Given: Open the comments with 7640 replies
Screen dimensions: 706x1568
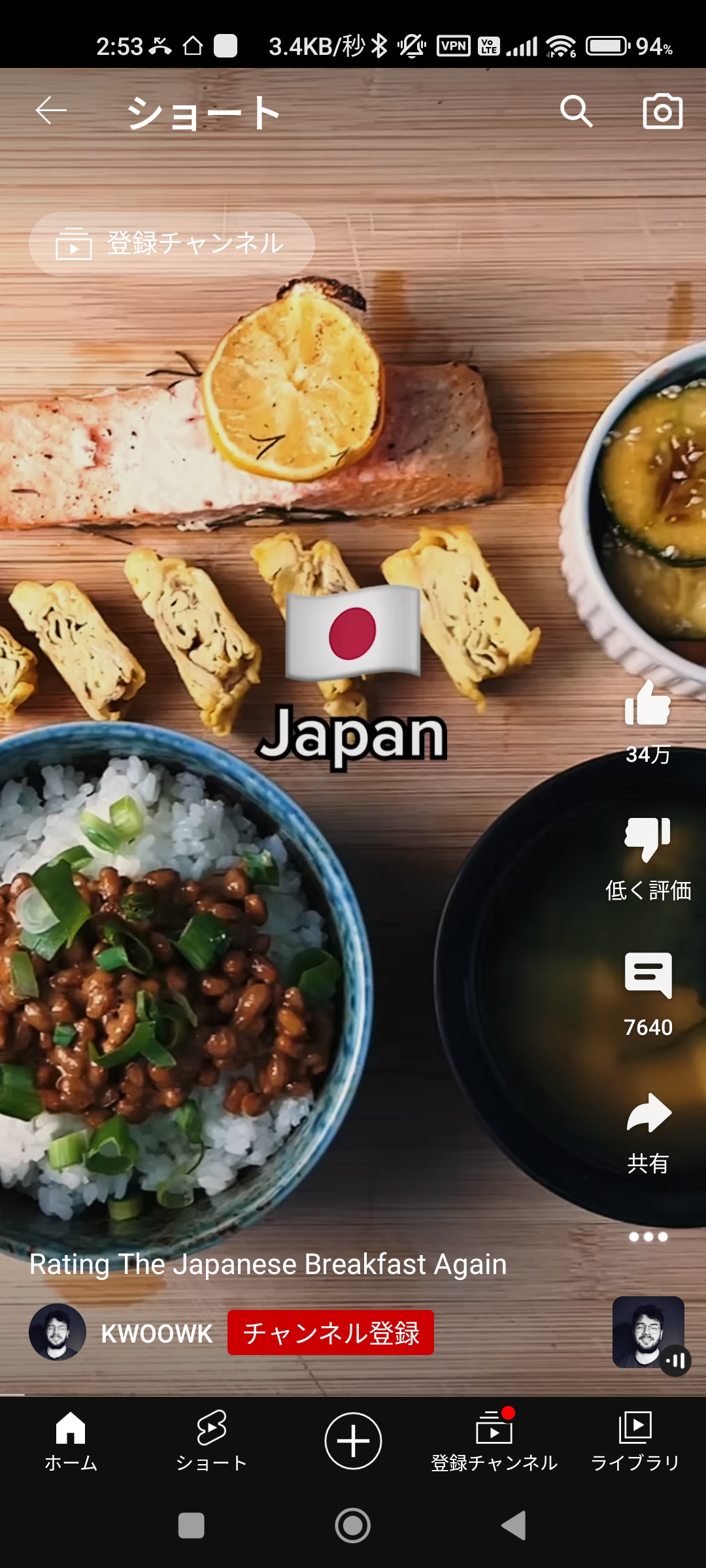Looking at the screenshot, I should tap(647, 975).
